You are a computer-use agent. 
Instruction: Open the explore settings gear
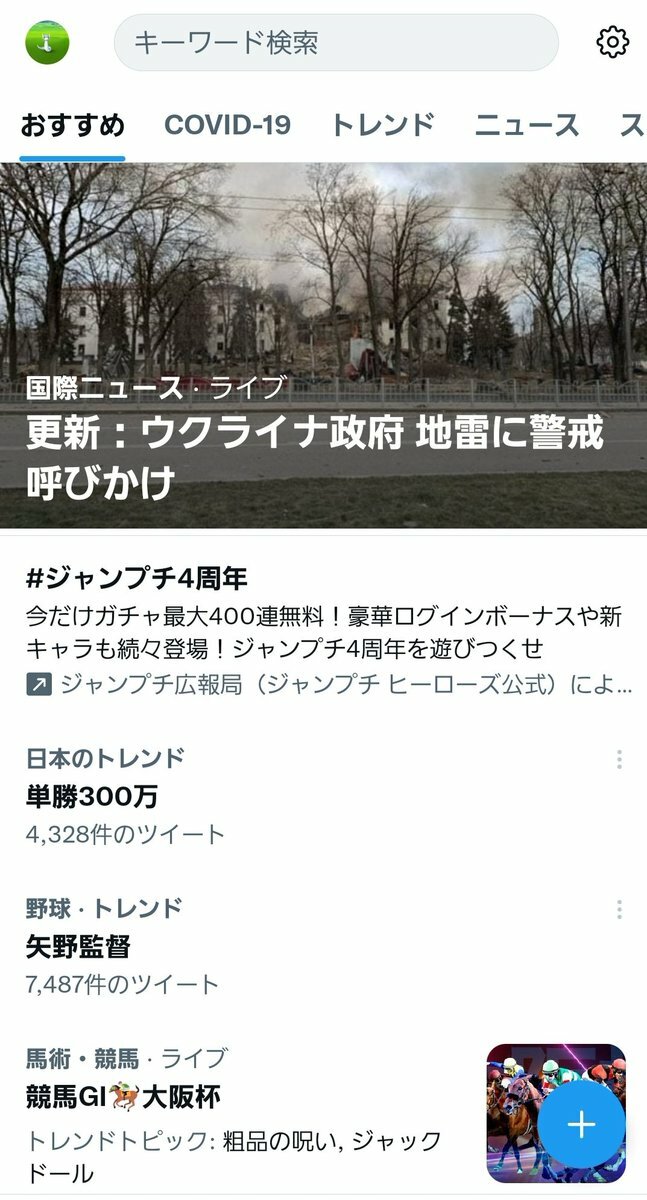pyautogui.click(x=612, y=42)
